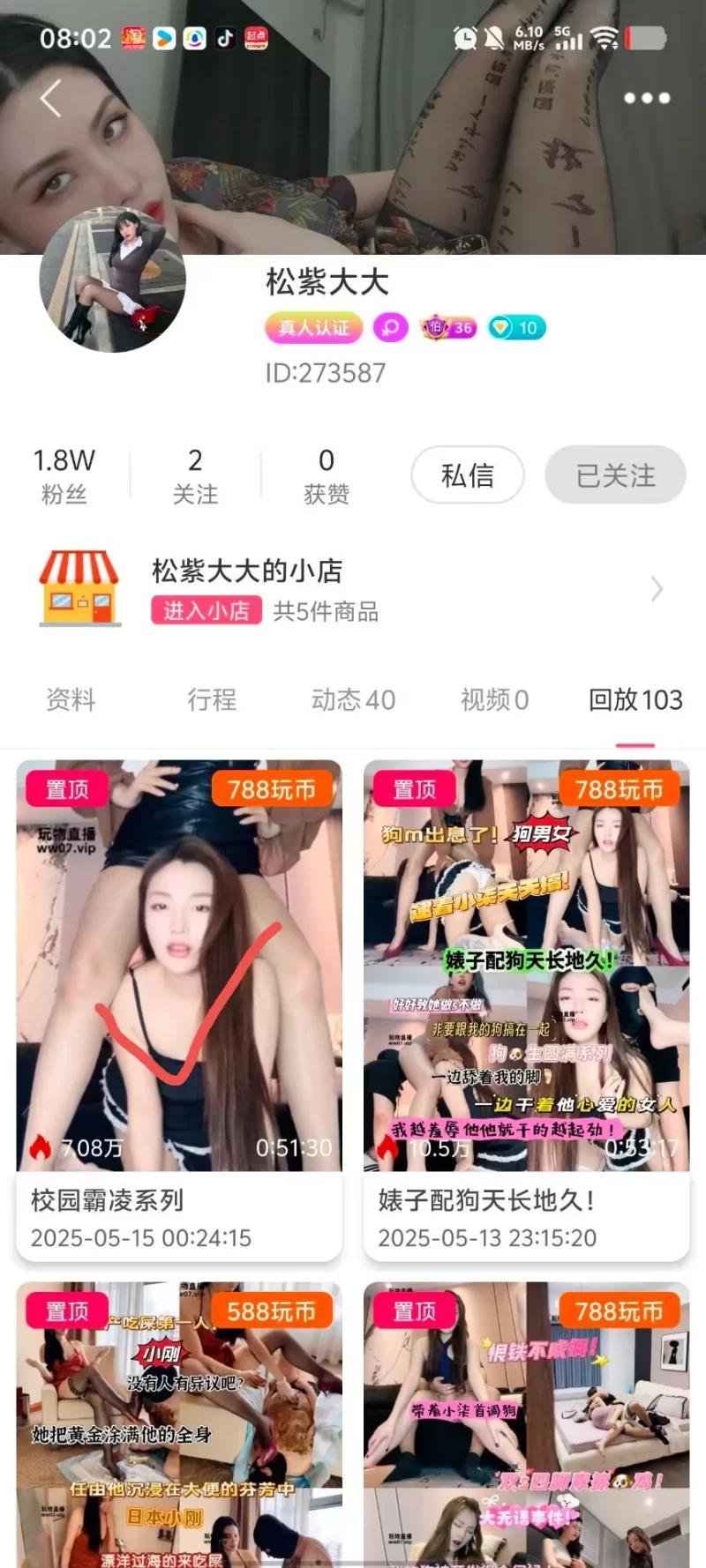The width and height of the screenshot is (706, 1568).
Task: Open the three-dot overflow menu
Action: point(647,98)
